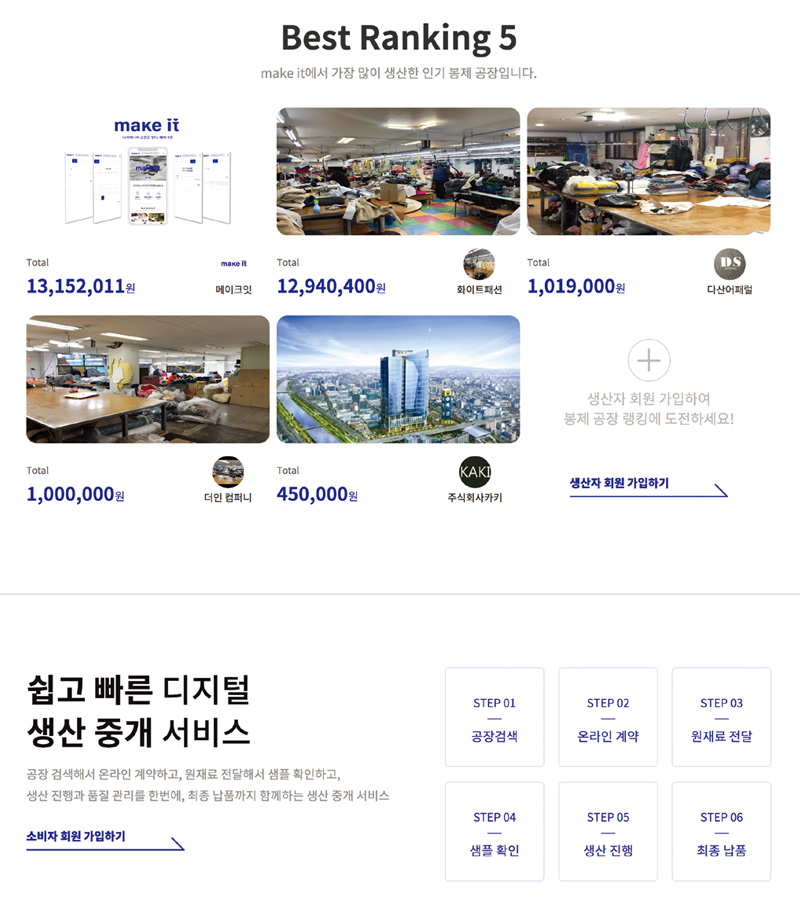This screenshot has width=800, height=900.
Task: Open the 화이트패션 factory card
Action: pyautogui.click(x=398, y=172)
